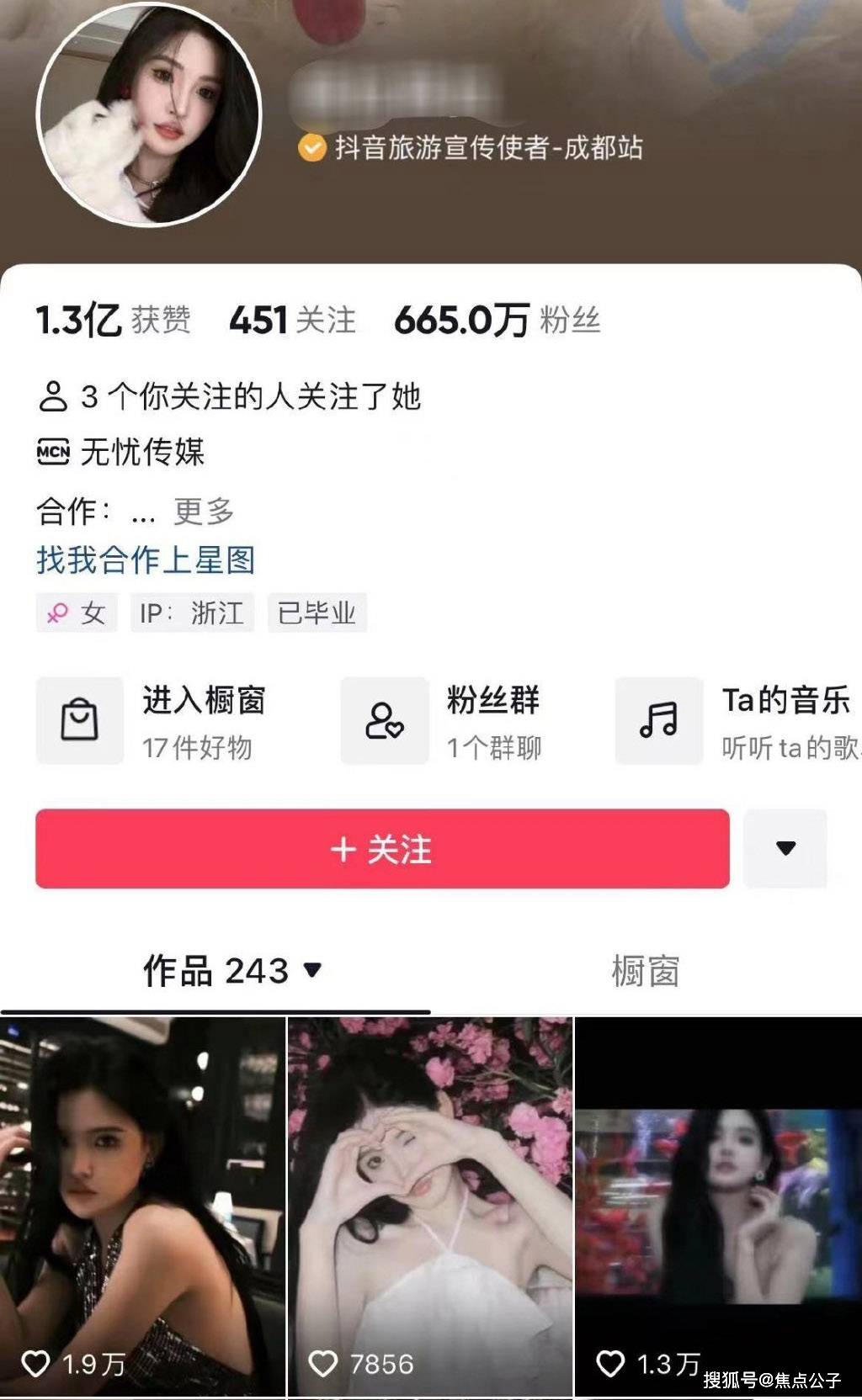
Task: Expand the dropdown arrow beside 关注
Action: [x=785, y=848]
